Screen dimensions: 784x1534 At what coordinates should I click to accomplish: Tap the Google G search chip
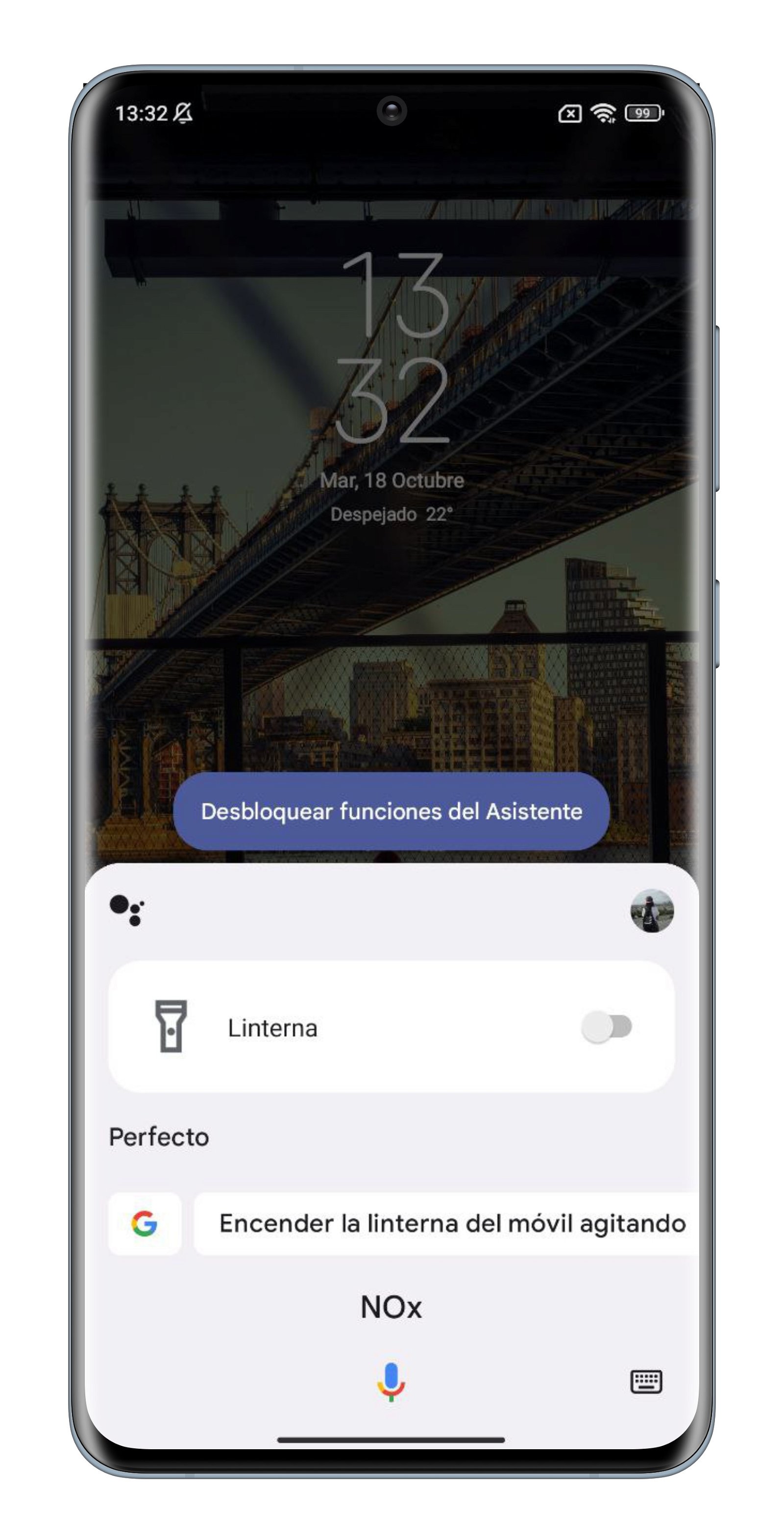145,1224
